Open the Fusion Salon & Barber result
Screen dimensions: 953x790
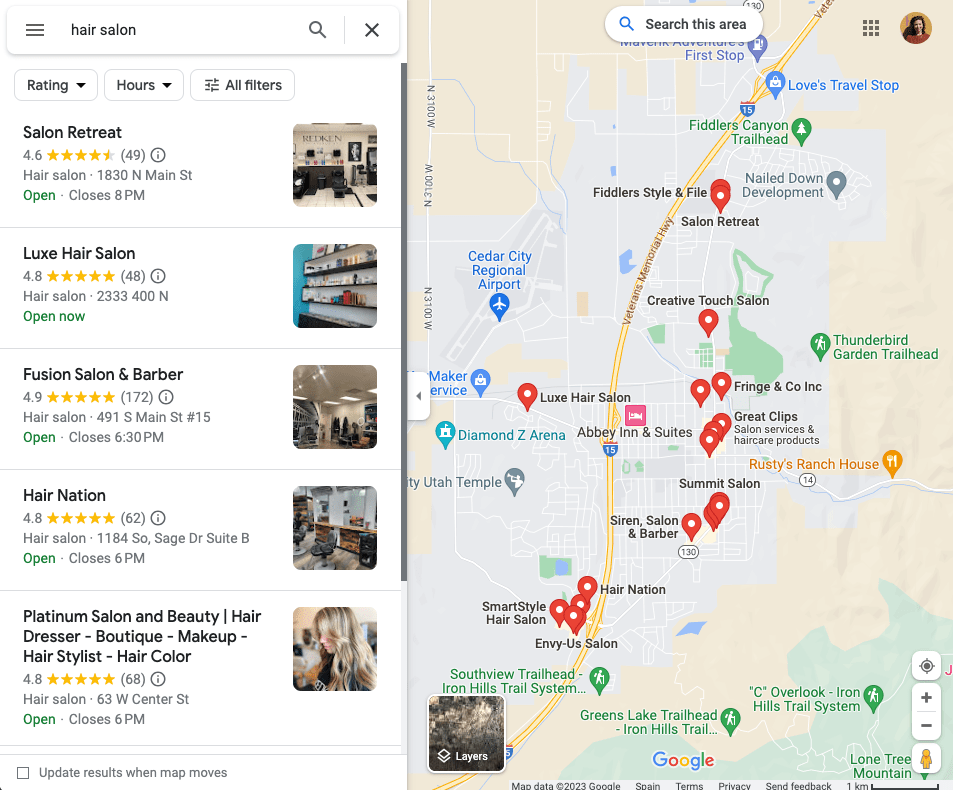pos(103,374)
